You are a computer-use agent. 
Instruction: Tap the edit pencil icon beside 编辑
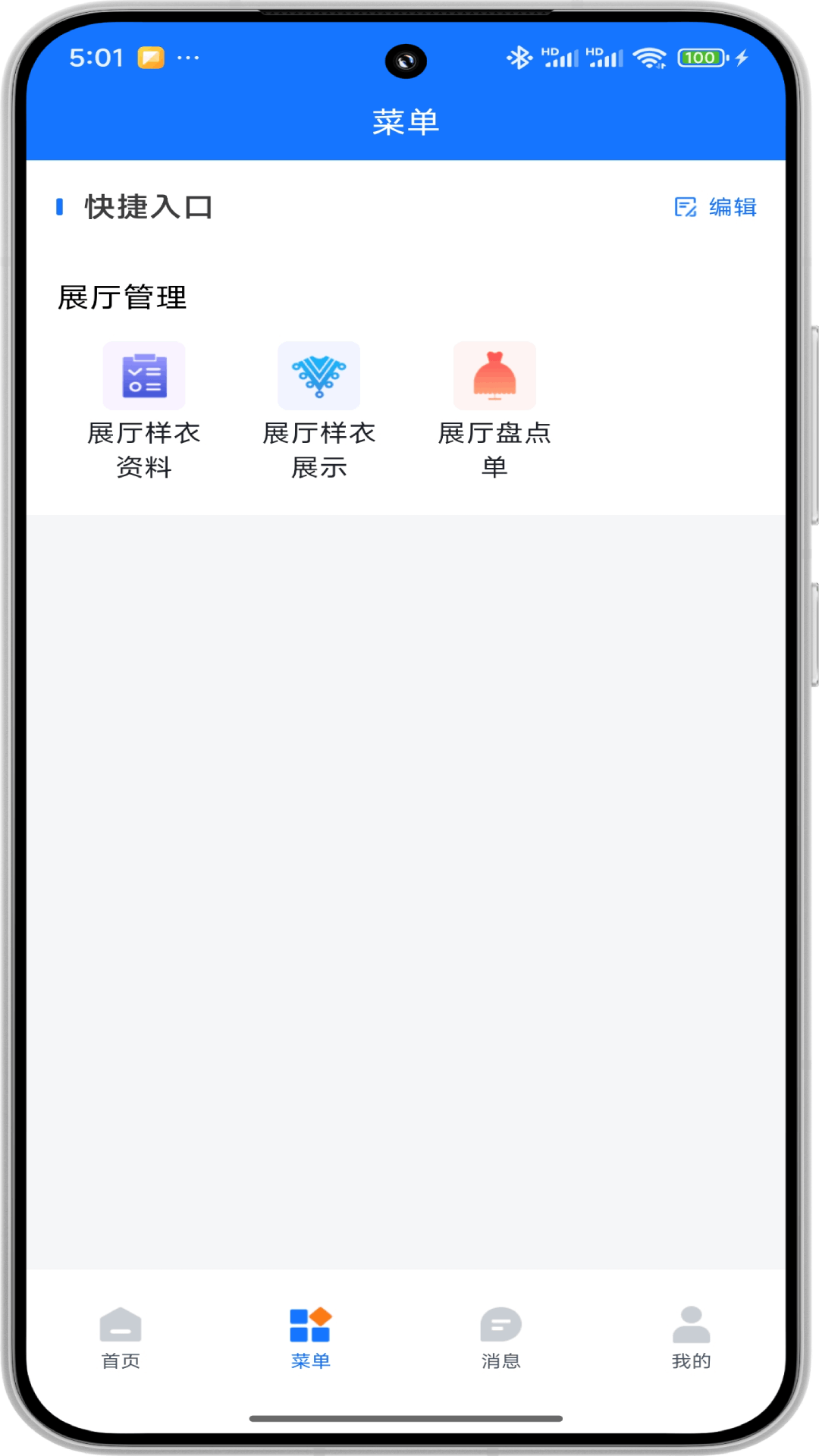pyautogui.click(x=685, y=206)
